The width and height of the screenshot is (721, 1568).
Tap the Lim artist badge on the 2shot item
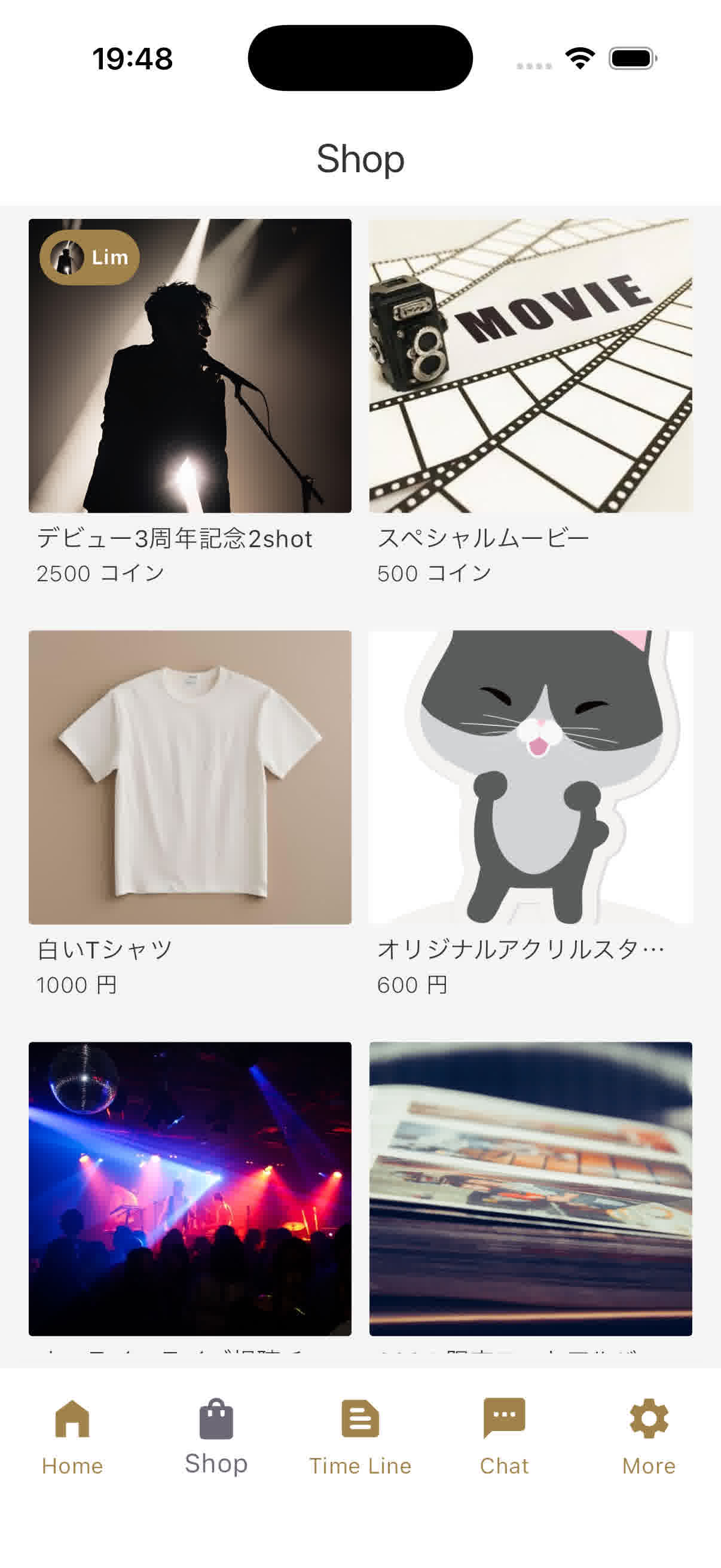(89, 258)
